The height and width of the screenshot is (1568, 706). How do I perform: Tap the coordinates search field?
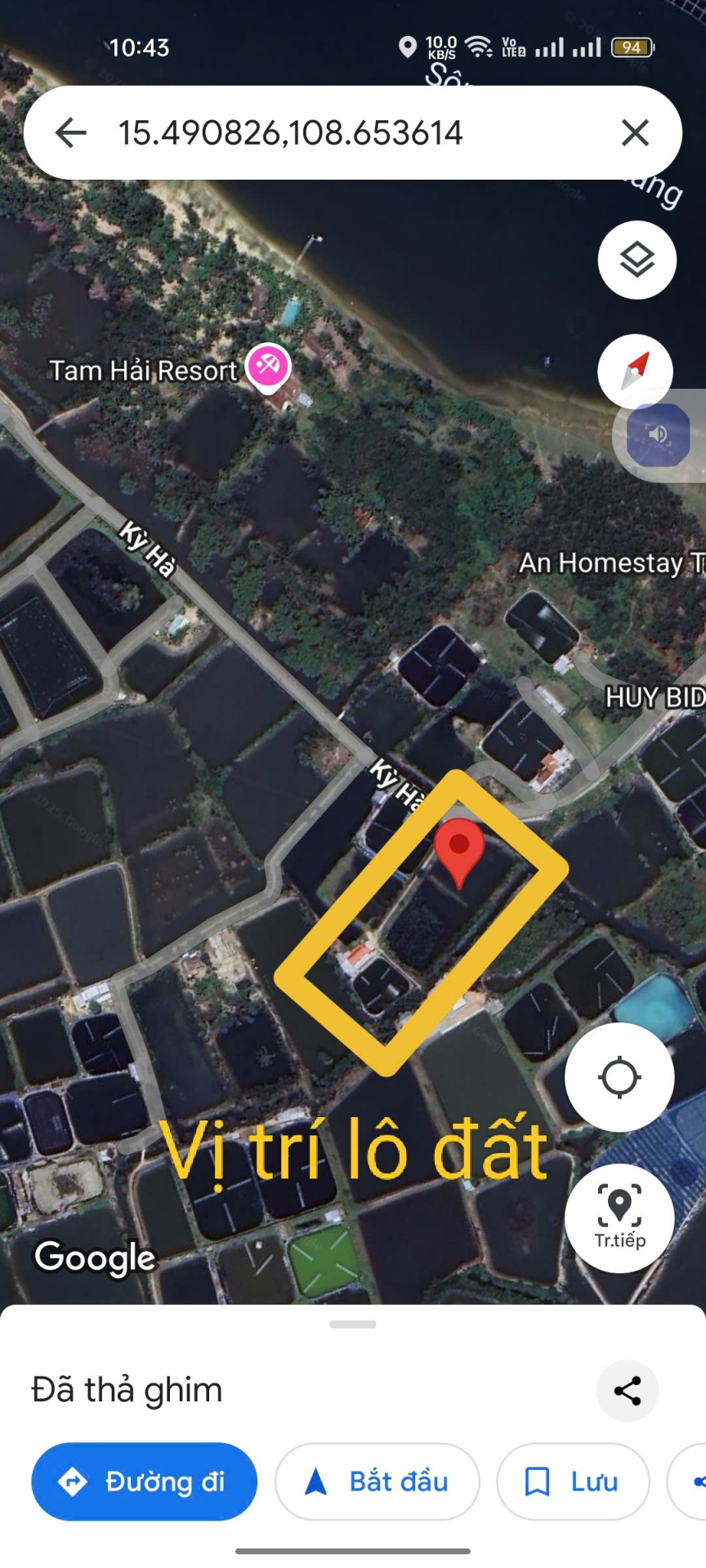[x=327, y=132]
